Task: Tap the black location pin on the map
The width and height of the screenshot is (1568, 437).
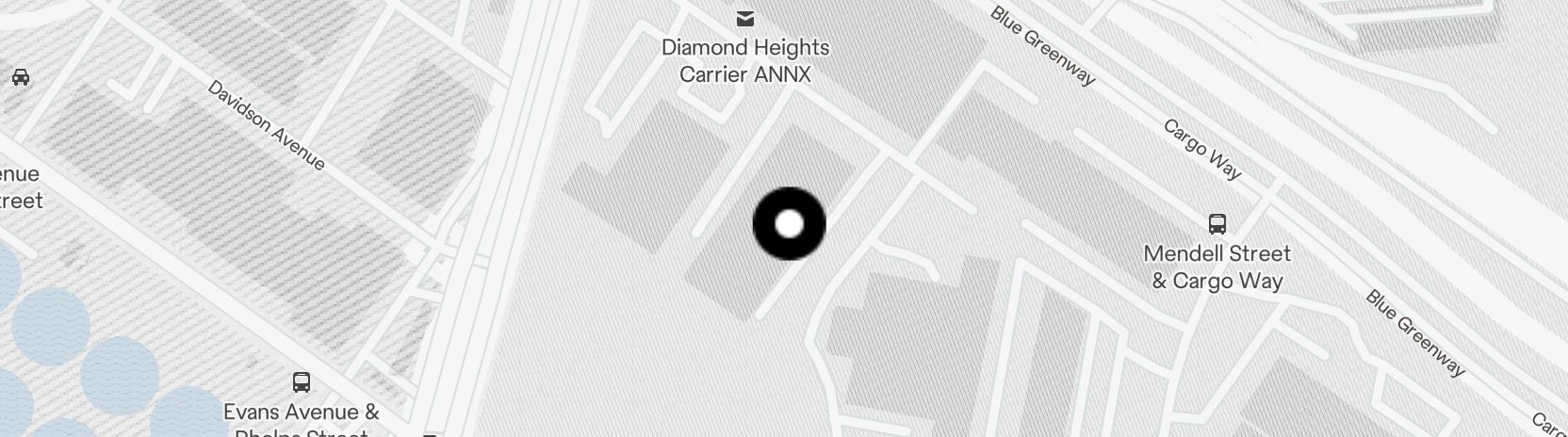Action: coord(790,224)
